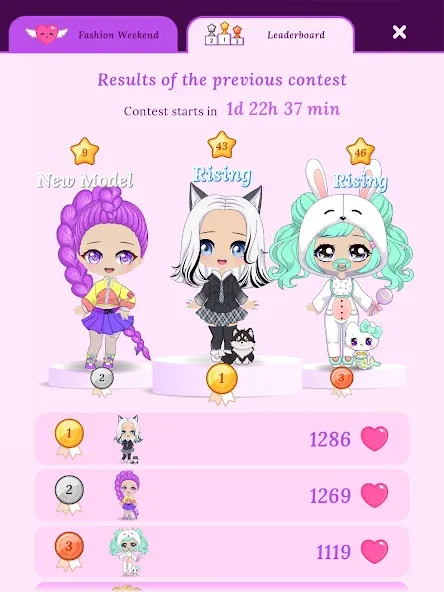
Task: Open the second place entry with 1269 hearts
Action: point(222,495)
